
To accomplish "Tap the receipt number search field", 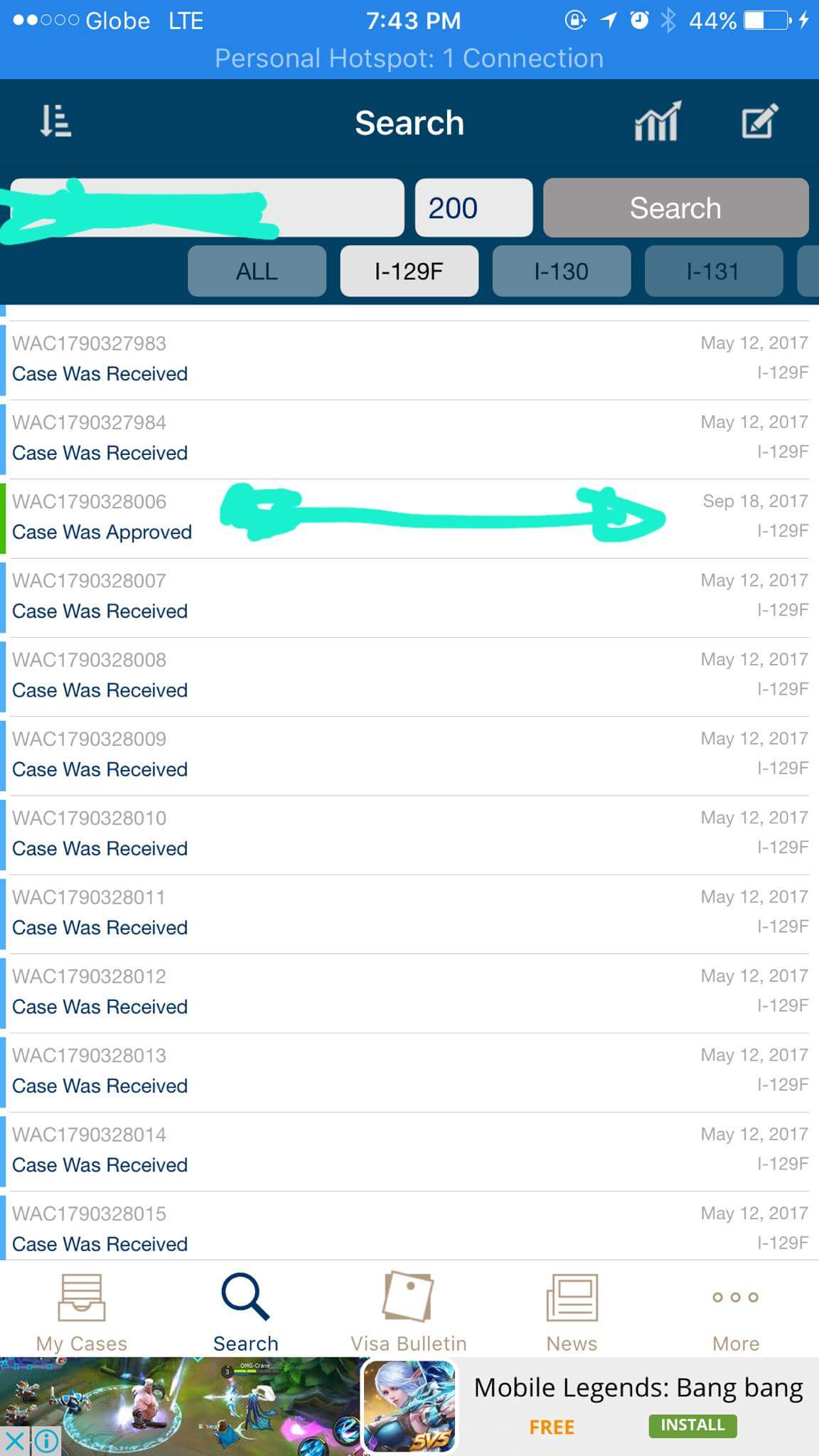I will tap(206, 208).
